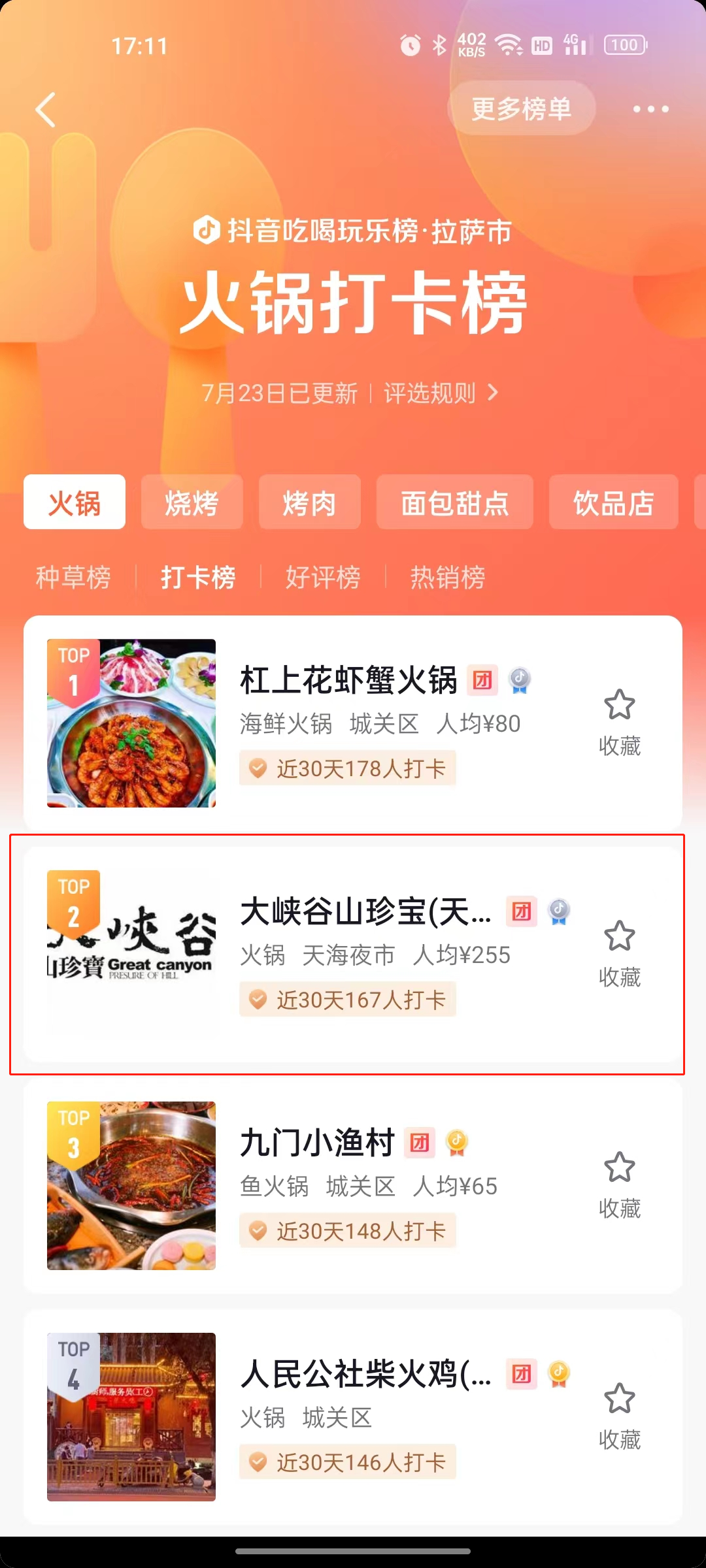Click the medal icon beside 九门小渔村
The height and width of the screenshot is (1568, 706).
[458, 1140]
